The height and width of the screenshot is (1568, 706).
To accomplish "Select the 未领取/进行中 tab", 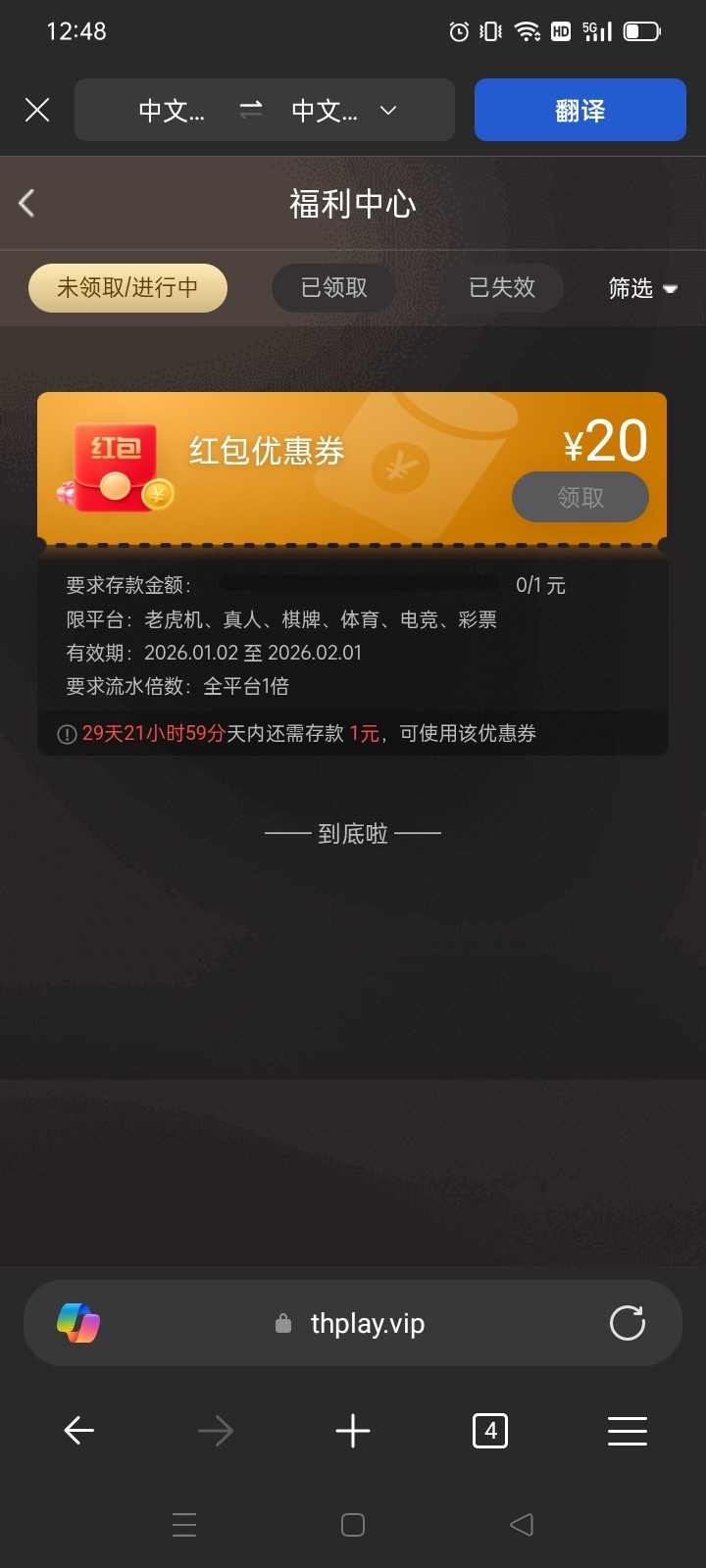I will tap(127, 287).
